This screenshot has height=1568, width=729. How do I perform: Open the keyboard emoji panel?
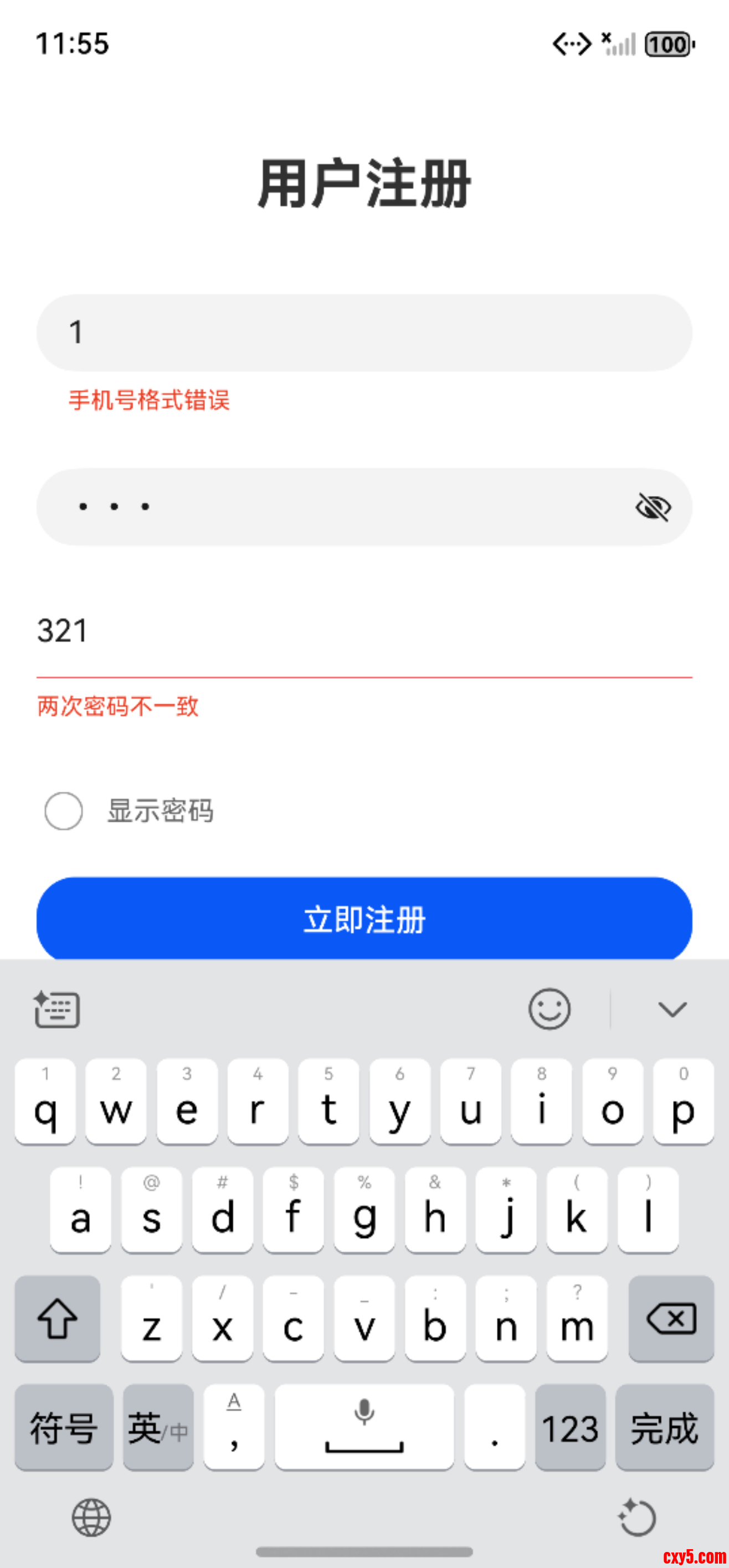(x=550, y=1009)
